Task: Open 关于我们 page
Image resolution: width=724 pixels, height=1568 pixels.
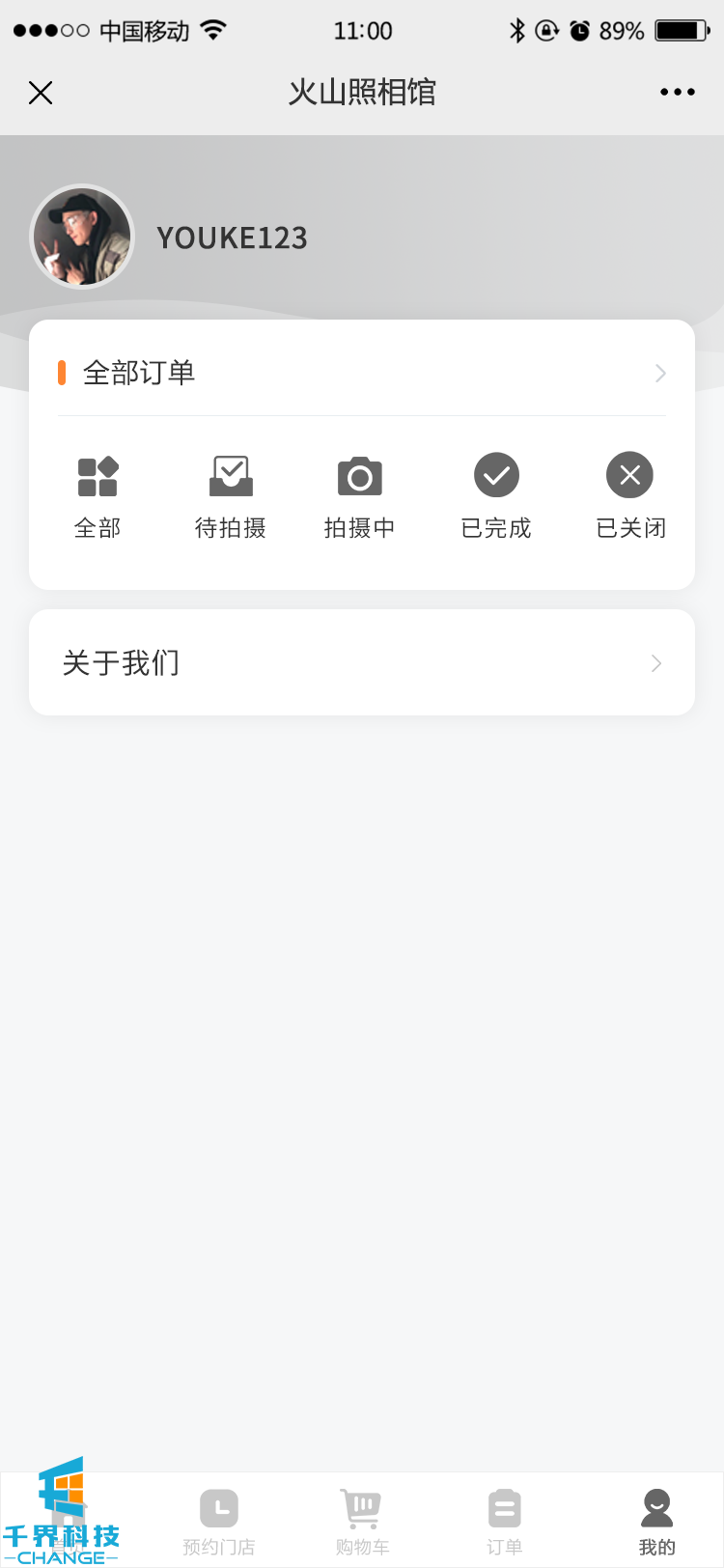Action: [362, 663]
